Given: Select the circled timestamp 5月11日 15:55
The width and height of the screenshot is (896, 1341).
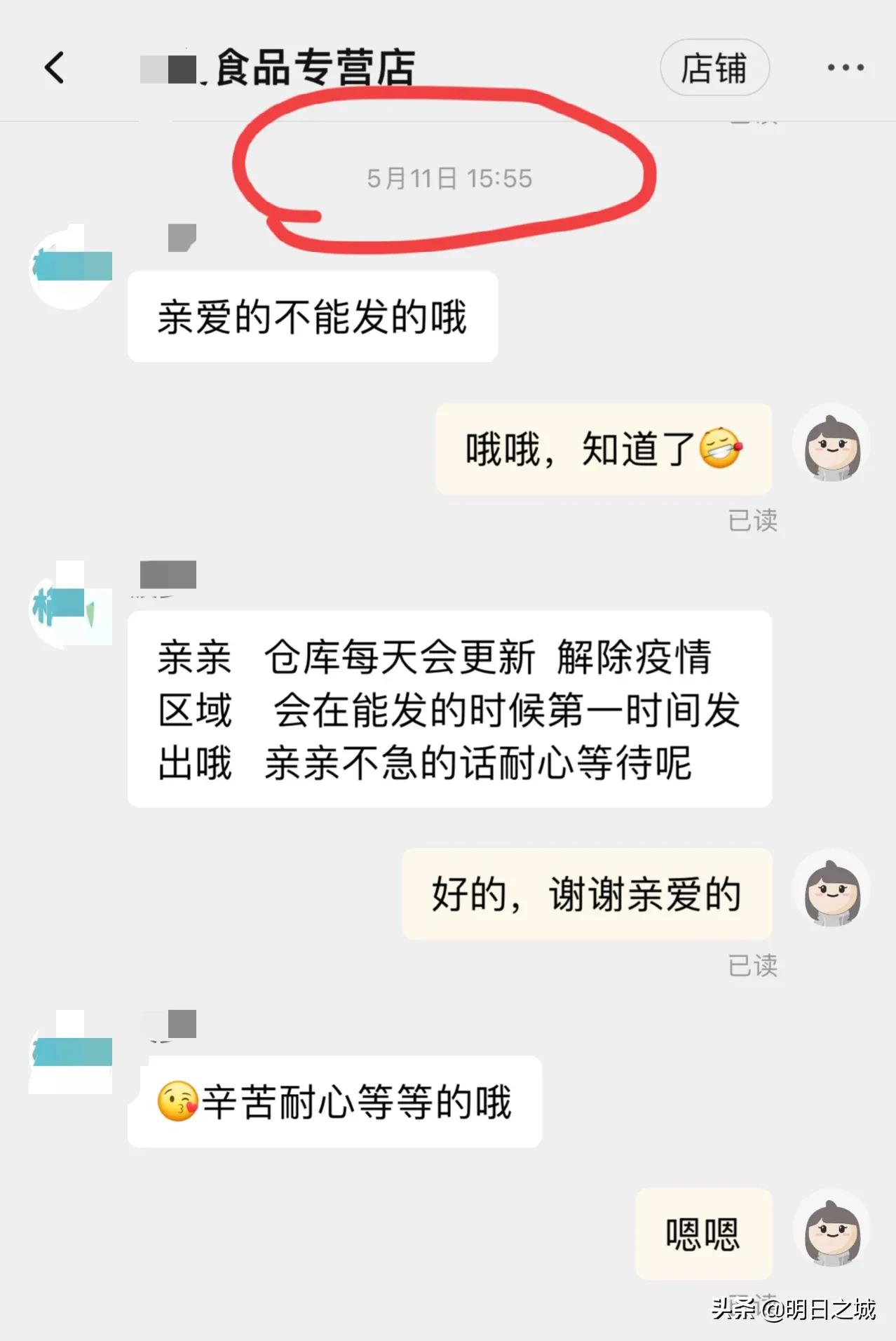Looking at the screenshot, I should (x=449, y=179).
